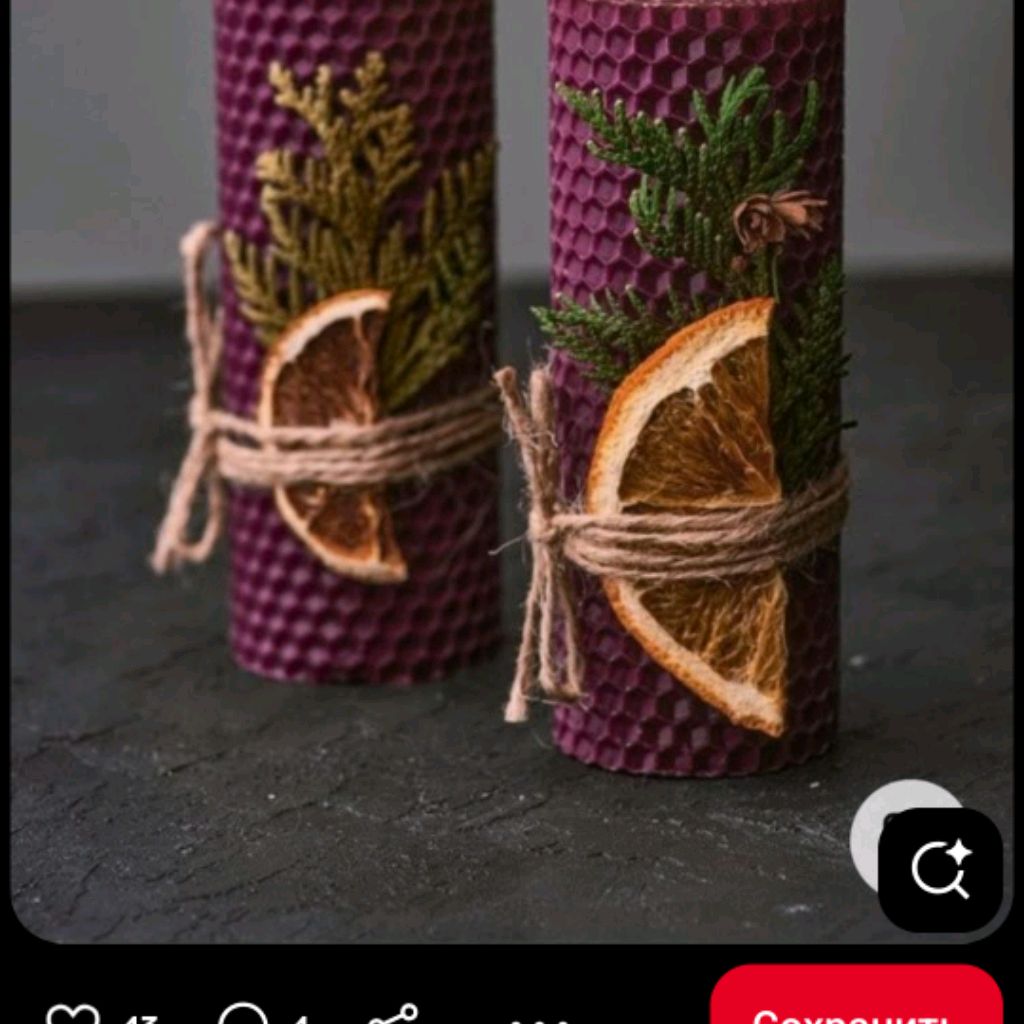Screen dimensions: 1024x1024
Task: Save the pin with the red Сохранить button
Action: click(856, 1003)
